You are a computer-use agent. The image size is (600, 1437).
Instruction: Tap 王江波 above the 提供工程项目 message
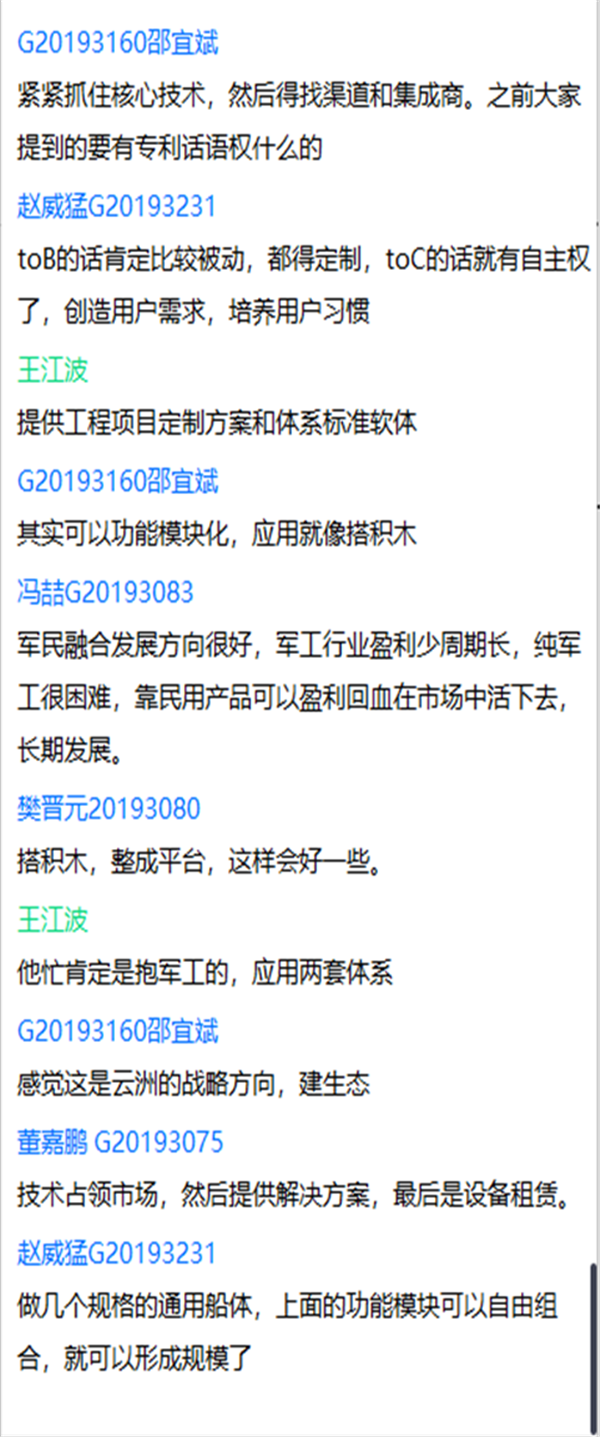53,370
